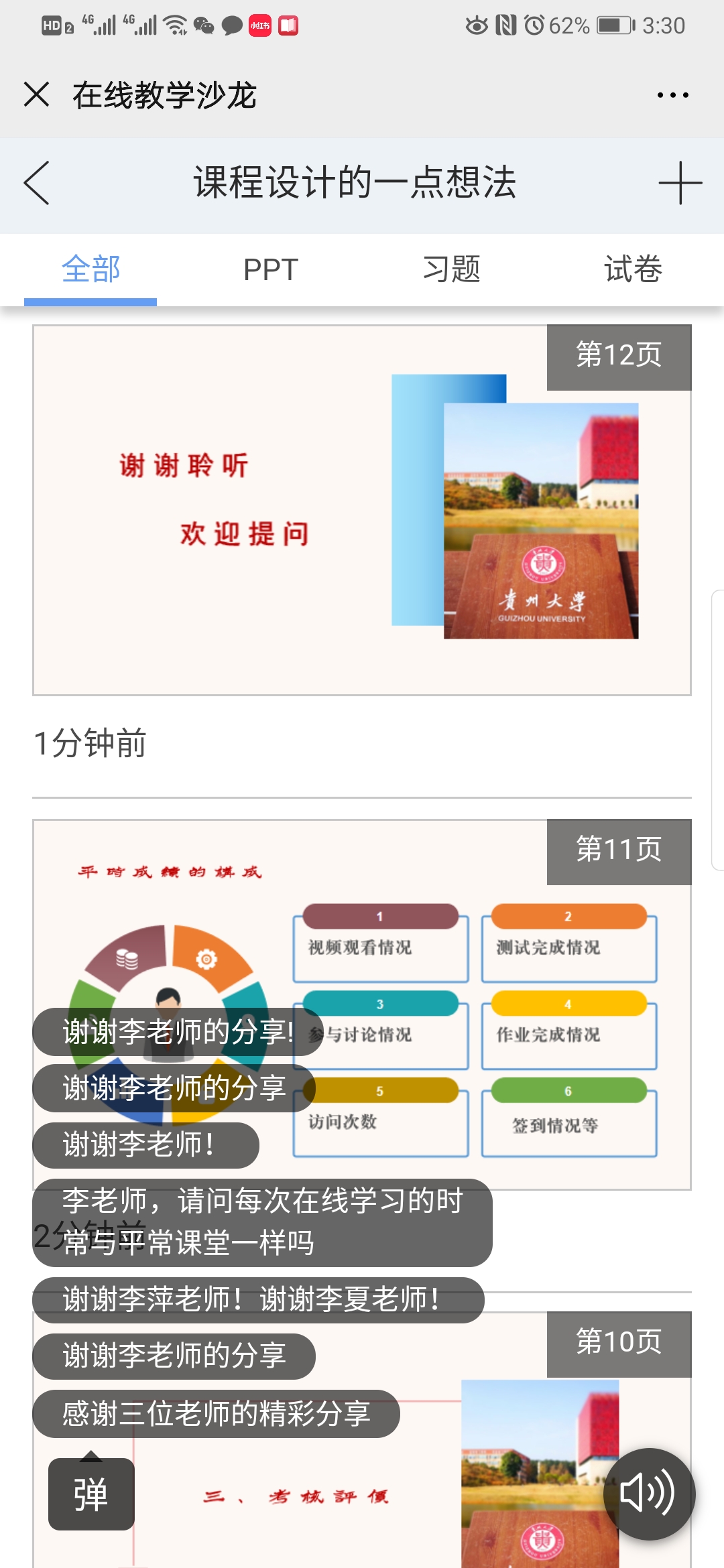The image size is (724, 1568).
Task: Open the three-dot overflow menu
Action: (x=672, y=95)
